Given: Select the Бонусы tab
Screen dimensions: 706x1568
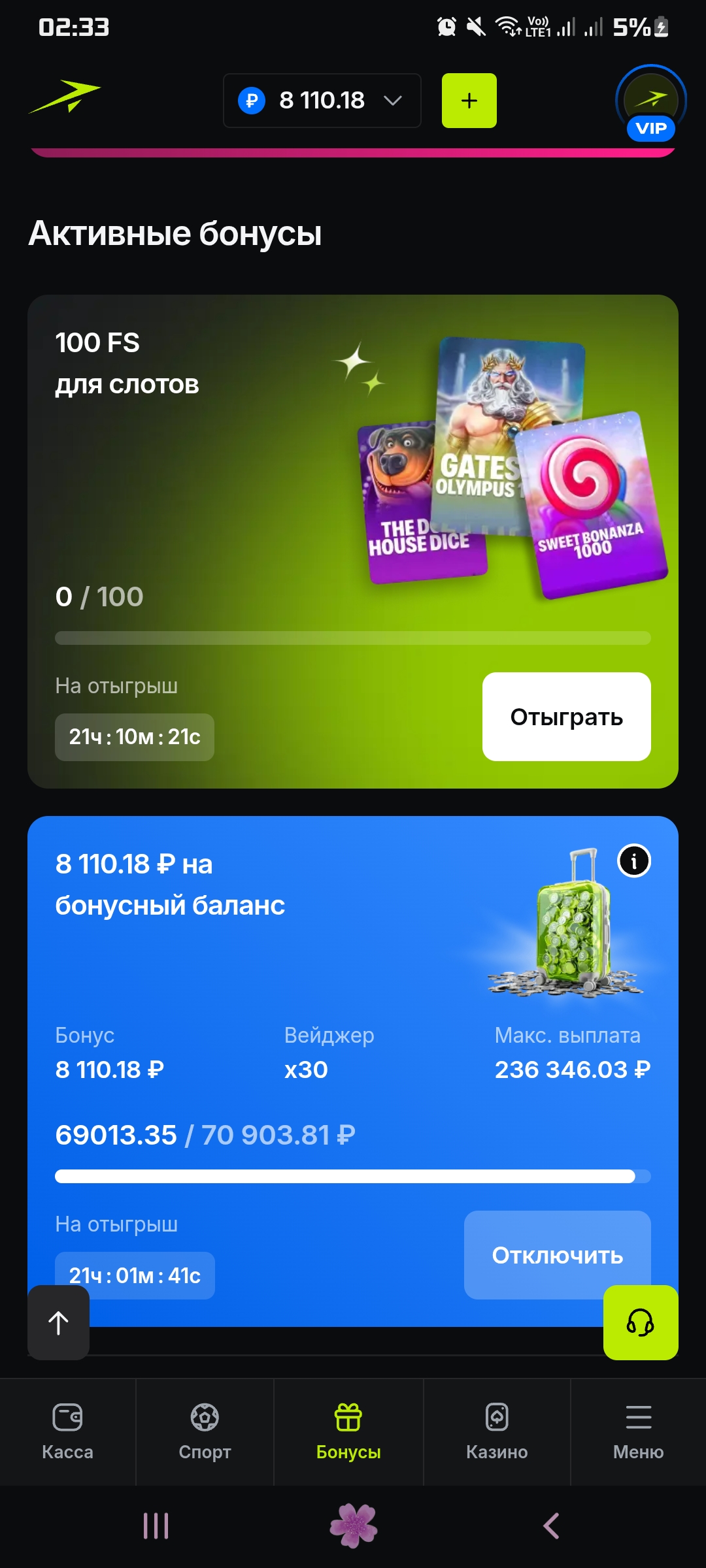Looking at the screenshot, I should (x=348, y=1432).
